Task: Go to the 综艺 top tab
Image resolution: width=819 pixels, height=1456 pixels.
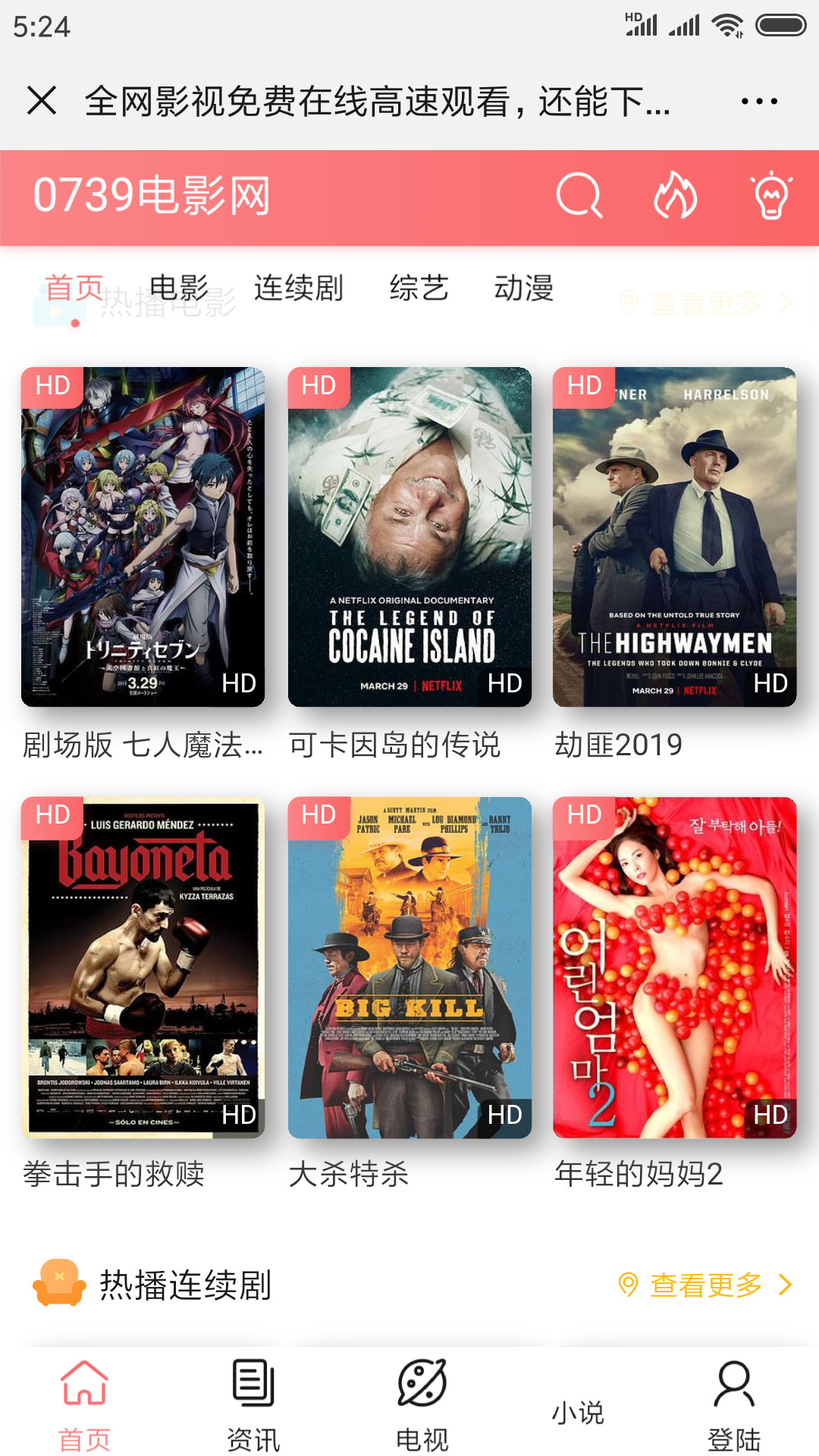Action: click(419, 288)
